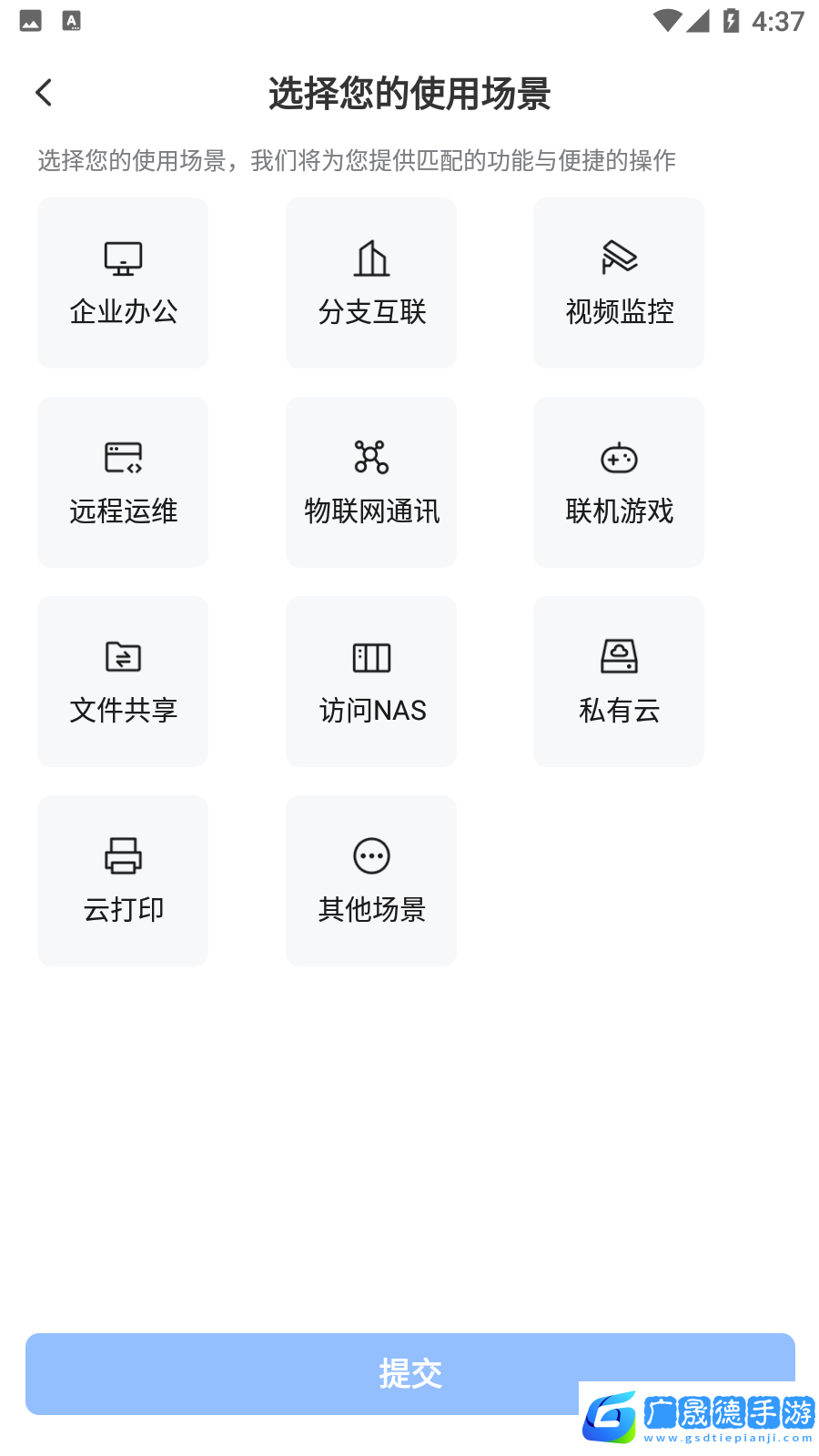Viewport: 819px width, 1456px height.
Task: Select the 云打印 scenario
Action: [x=123, y=881]
